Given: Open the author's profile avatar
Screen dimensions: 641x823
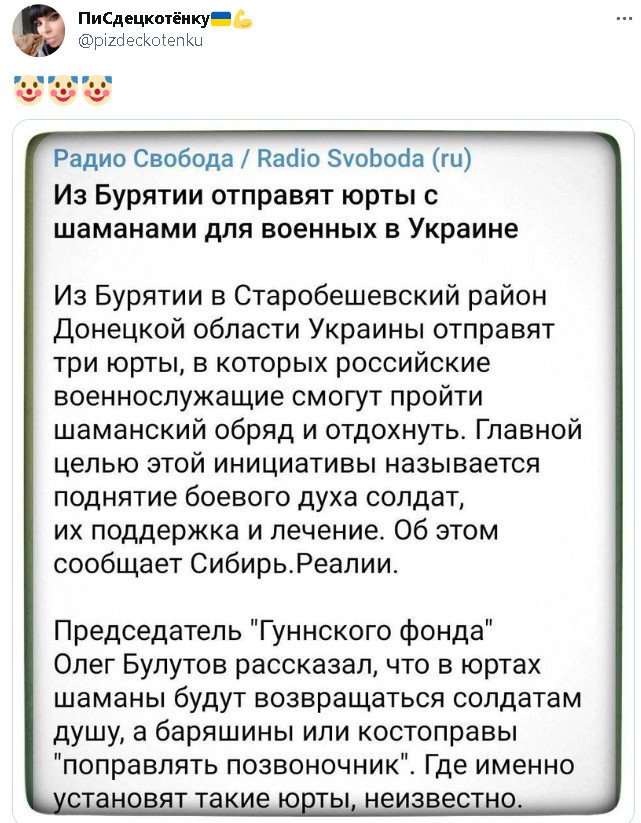Looking at the screenshot, I should tap(38, 30).
